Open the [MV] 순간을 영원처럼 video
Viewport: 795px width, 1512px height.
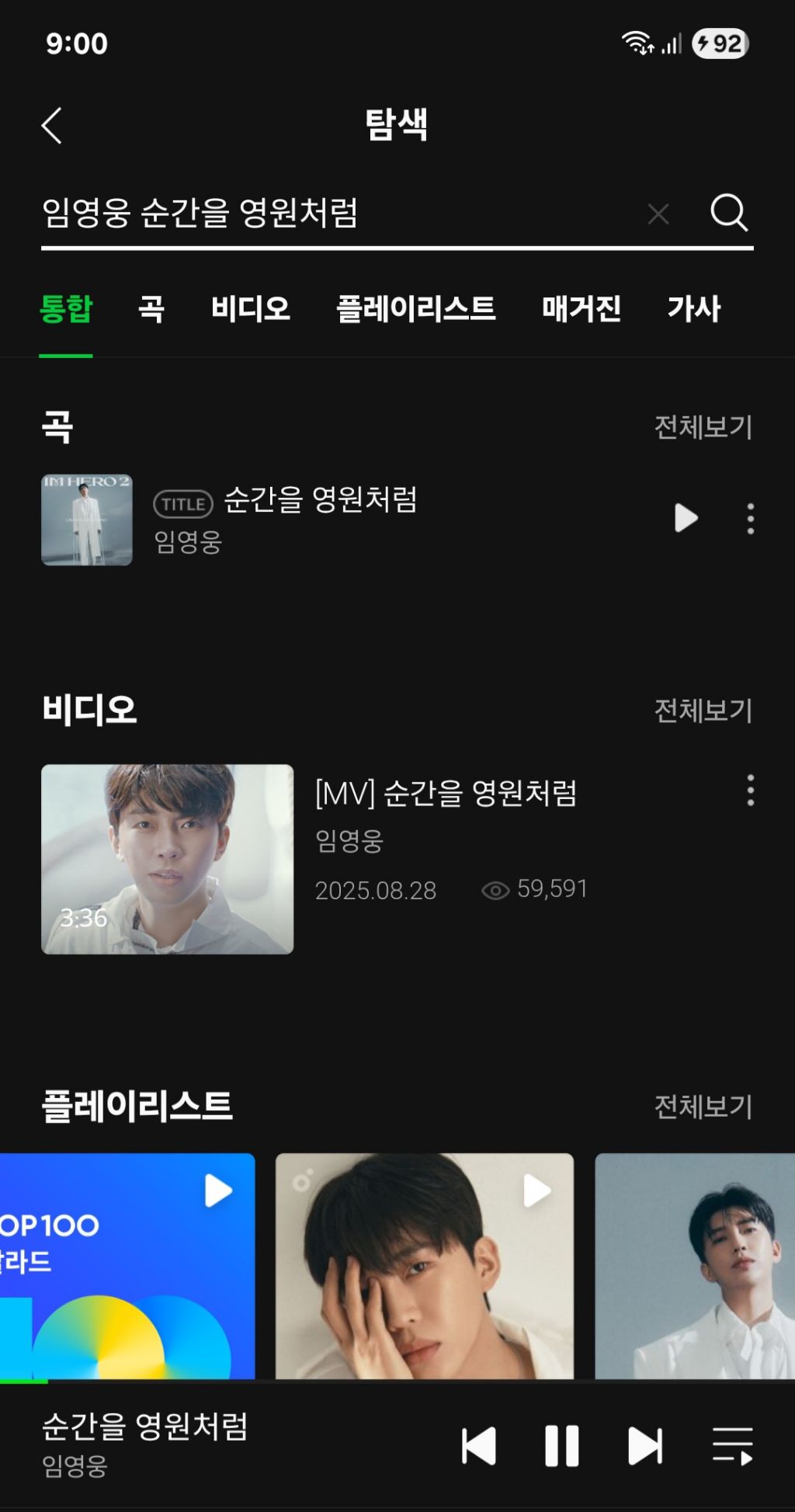(x=168, y=859)
